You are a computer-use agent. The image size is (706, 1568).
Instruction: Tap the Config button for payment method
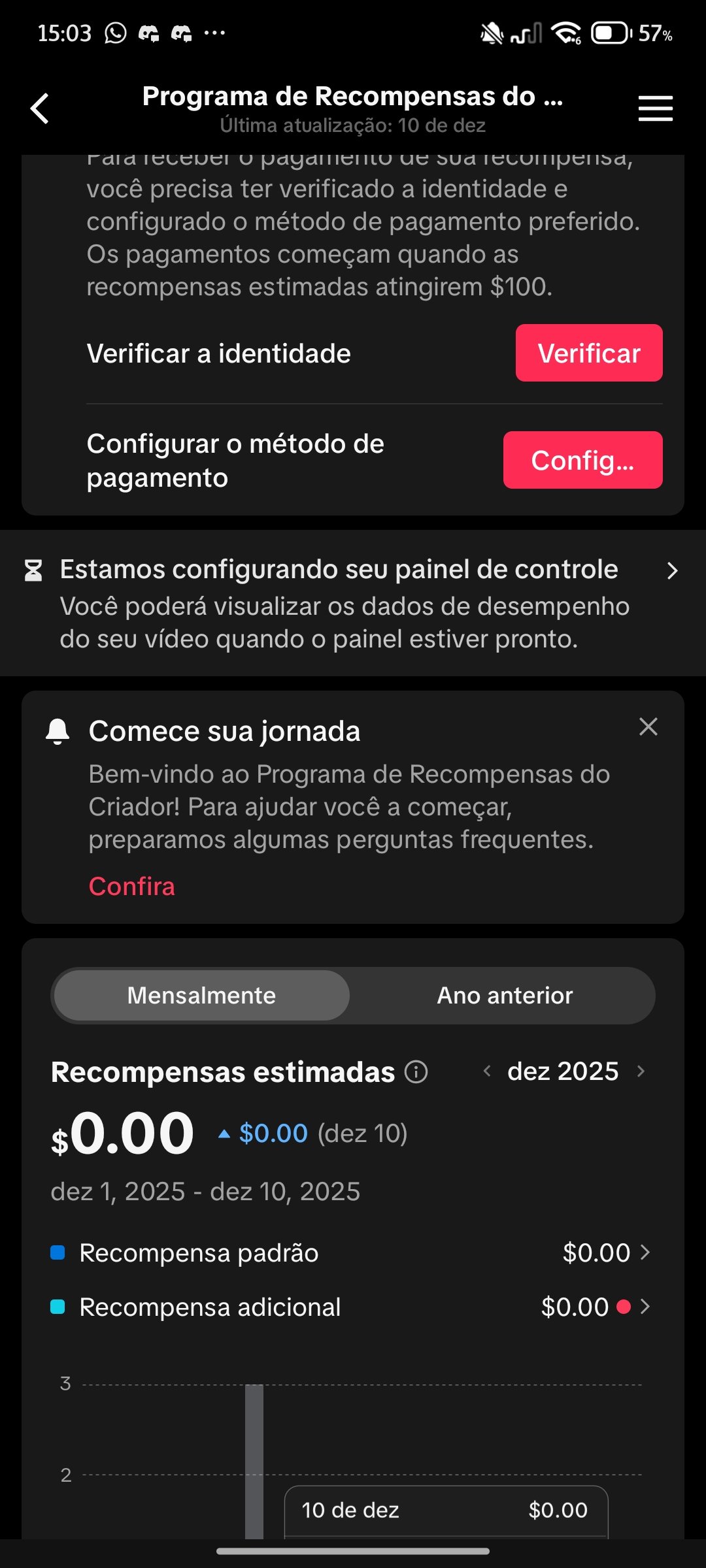point(582,461)
